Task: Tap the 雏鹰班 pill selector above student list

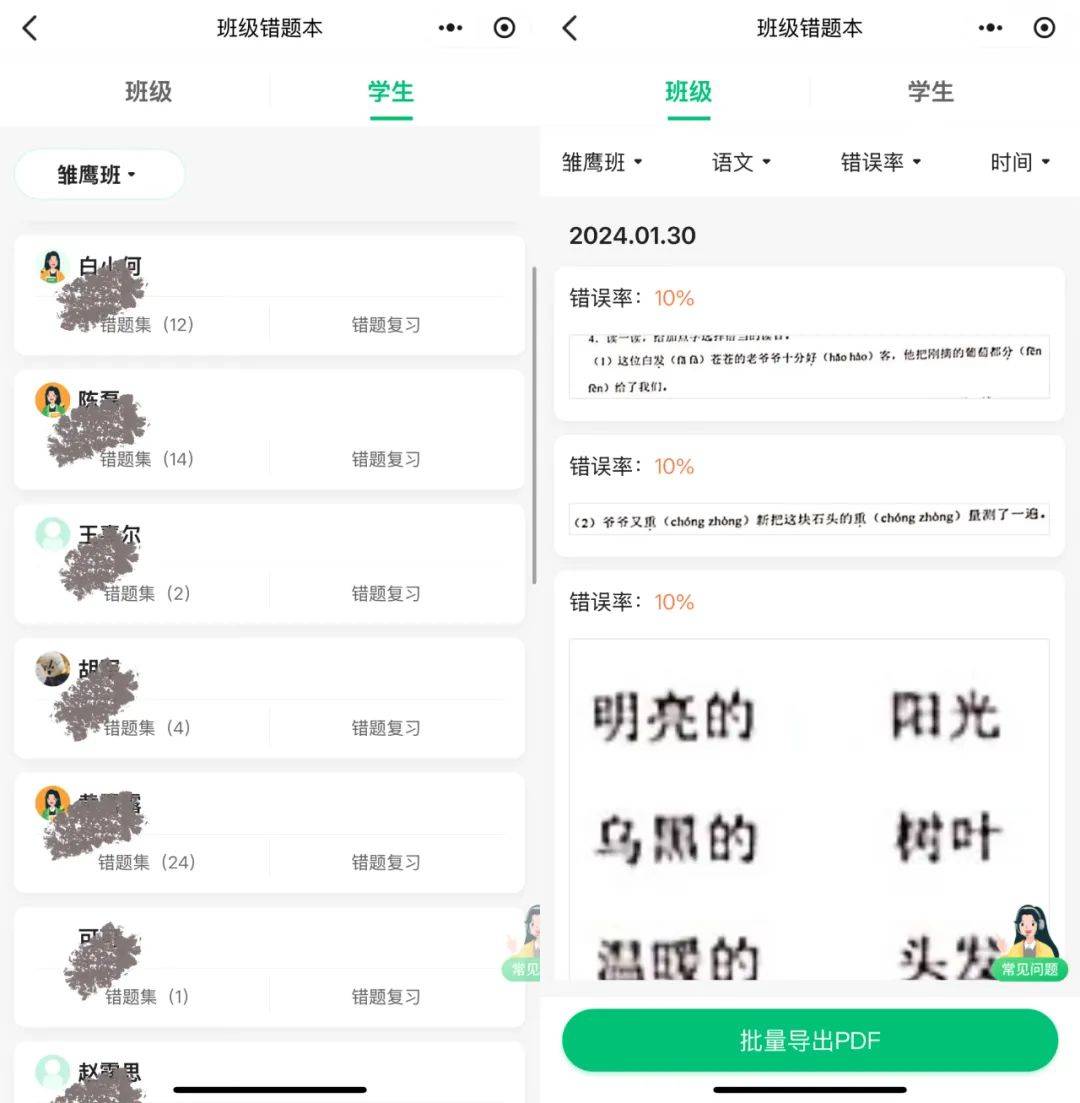Action: (98, 175)
